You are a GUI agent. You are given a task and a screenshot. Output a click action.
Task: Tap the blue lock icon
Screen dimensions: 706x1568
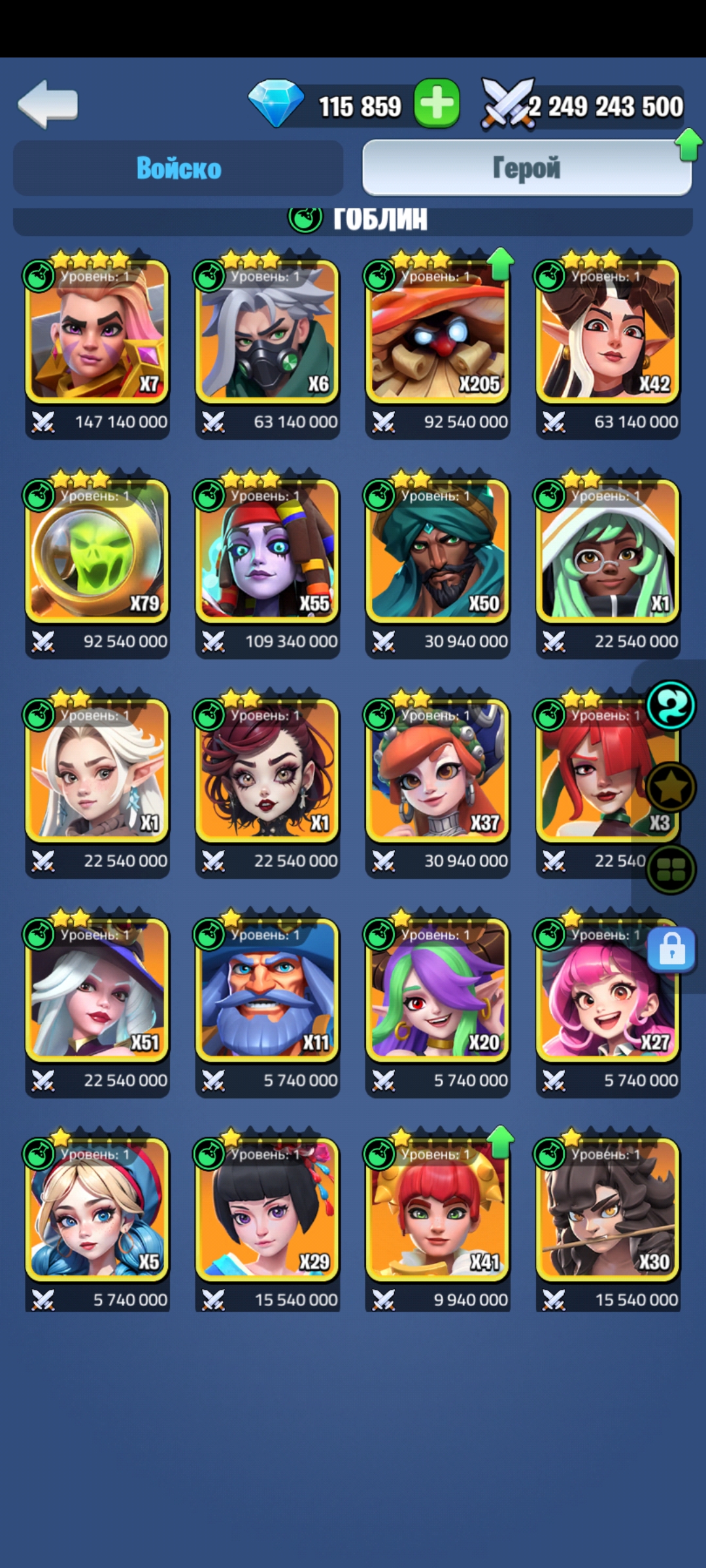(x=671, y=949)
